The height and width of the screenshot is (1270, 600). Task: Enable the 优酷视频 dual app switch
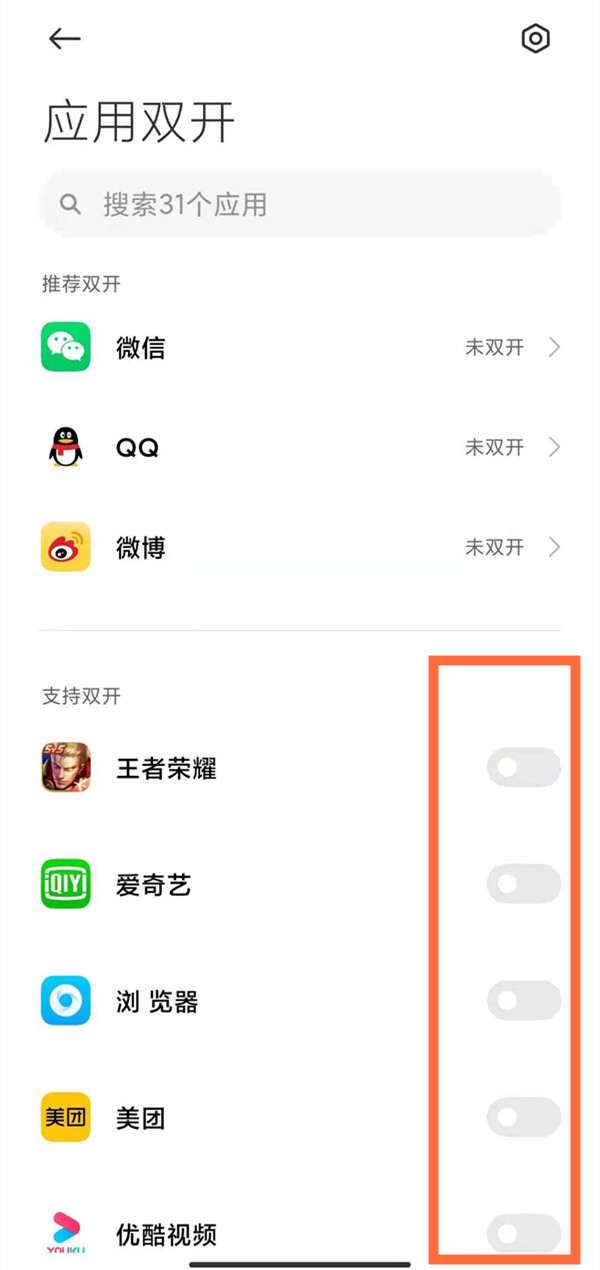coord(524,1233)
